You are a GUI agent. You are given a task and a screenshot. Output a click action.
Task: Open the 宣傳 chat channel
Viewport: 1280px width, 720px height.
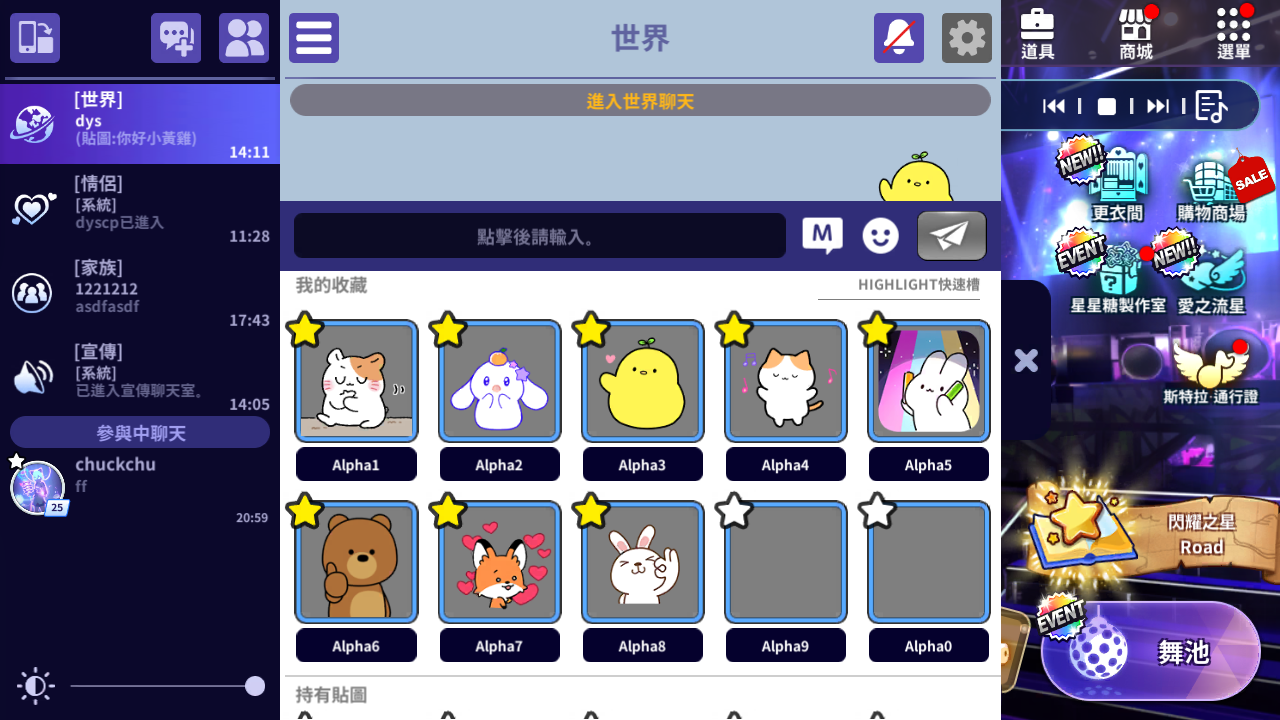140,376
